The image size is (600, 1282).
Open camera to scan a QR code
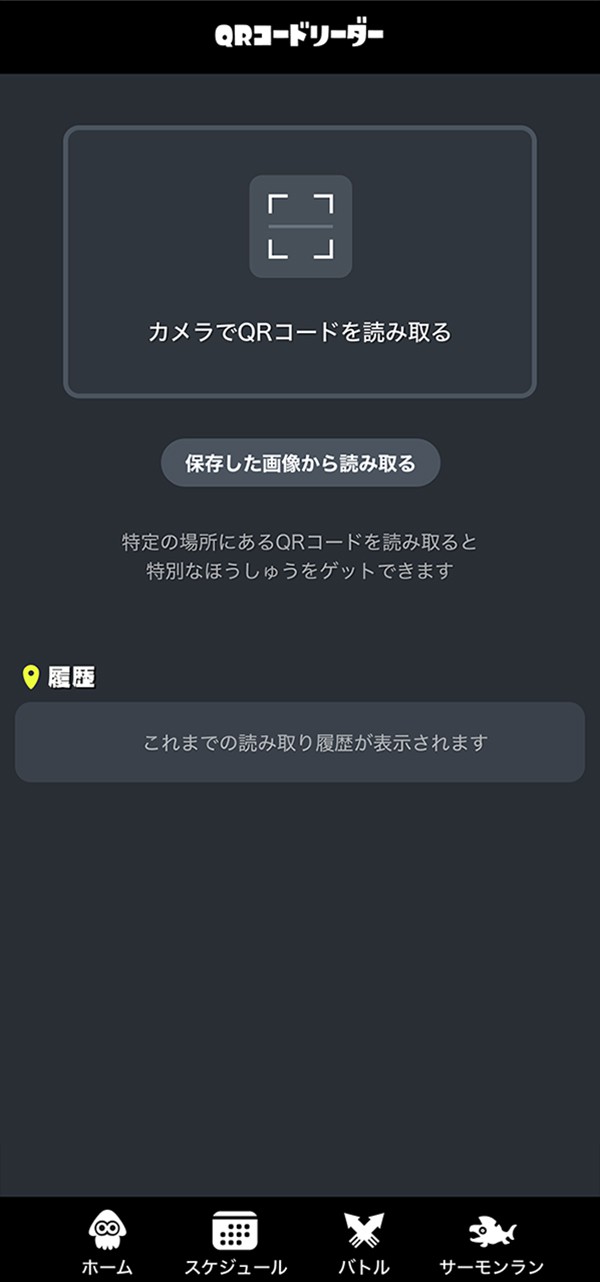[300, 261]
